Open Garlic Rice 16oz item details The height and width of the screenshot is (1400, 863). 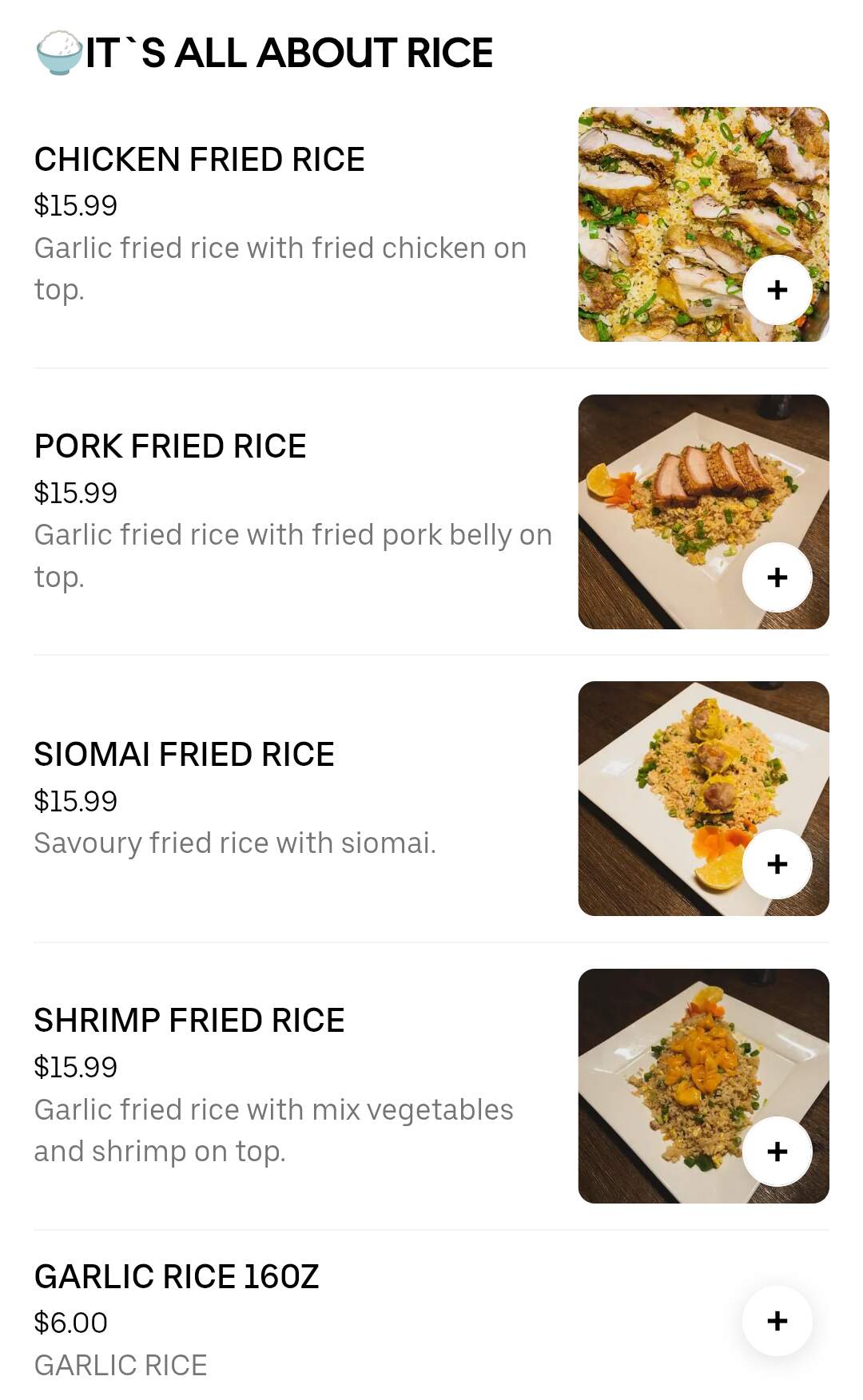point(177,1277)
